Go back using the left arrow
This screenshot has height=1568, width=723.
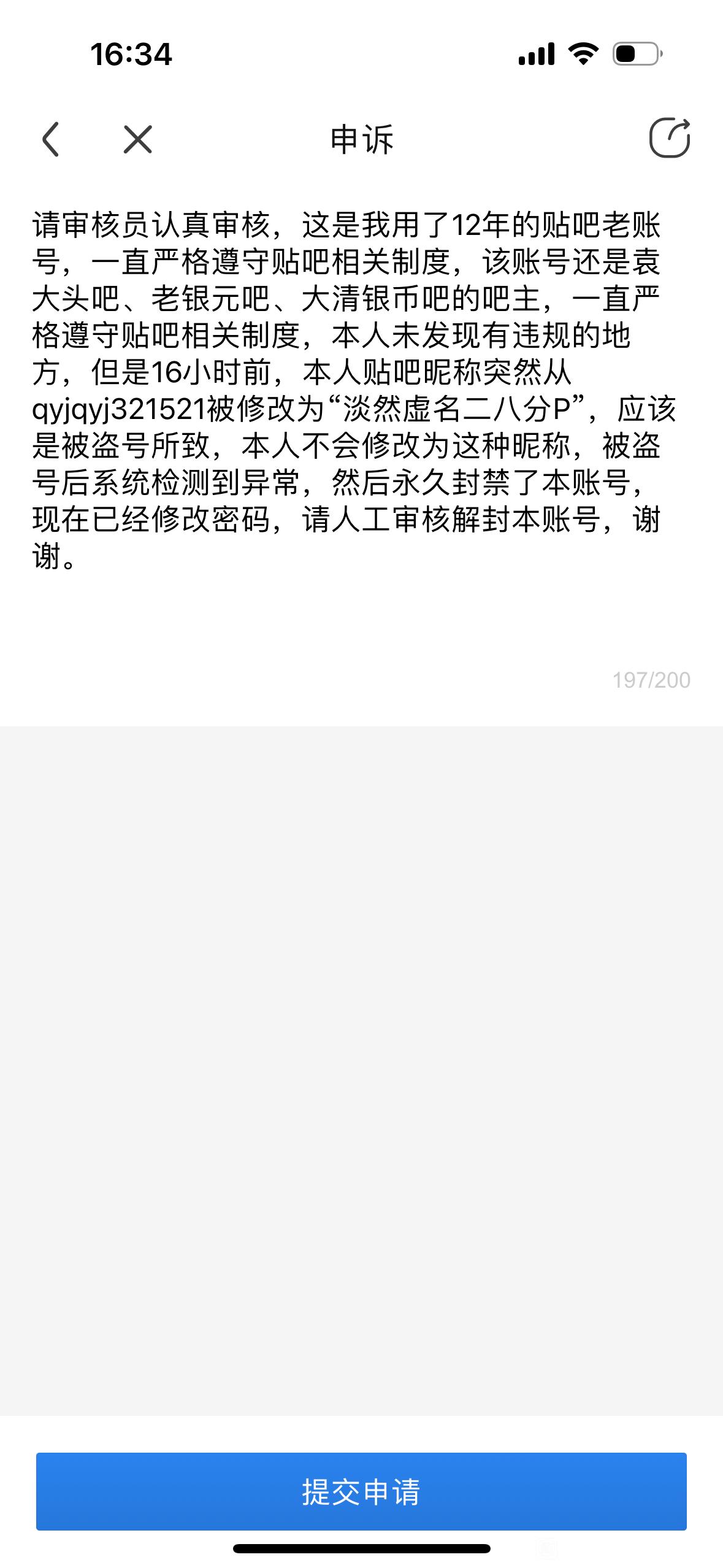(x=51, y=139)
